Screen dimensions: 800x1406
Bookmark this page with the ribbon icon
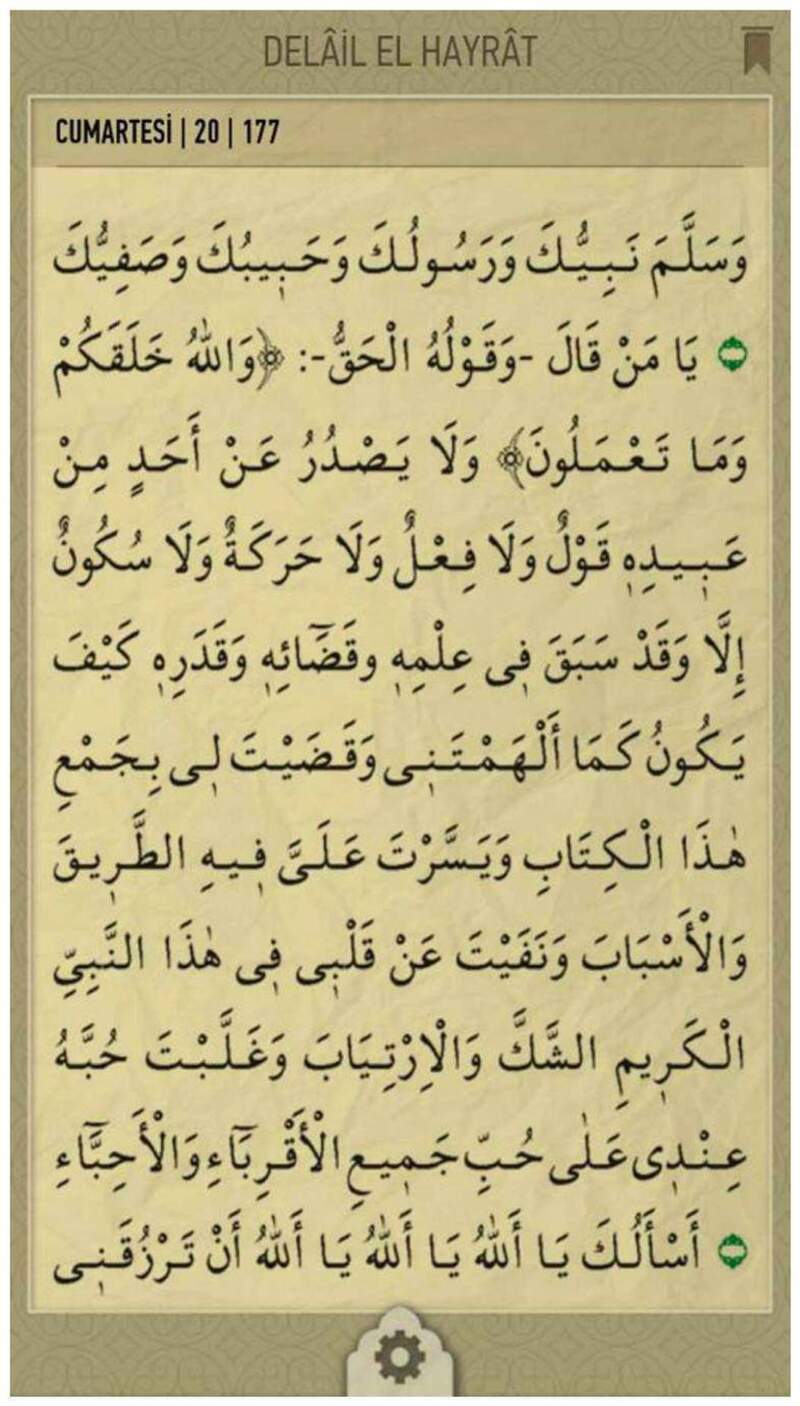click(752, 49)
